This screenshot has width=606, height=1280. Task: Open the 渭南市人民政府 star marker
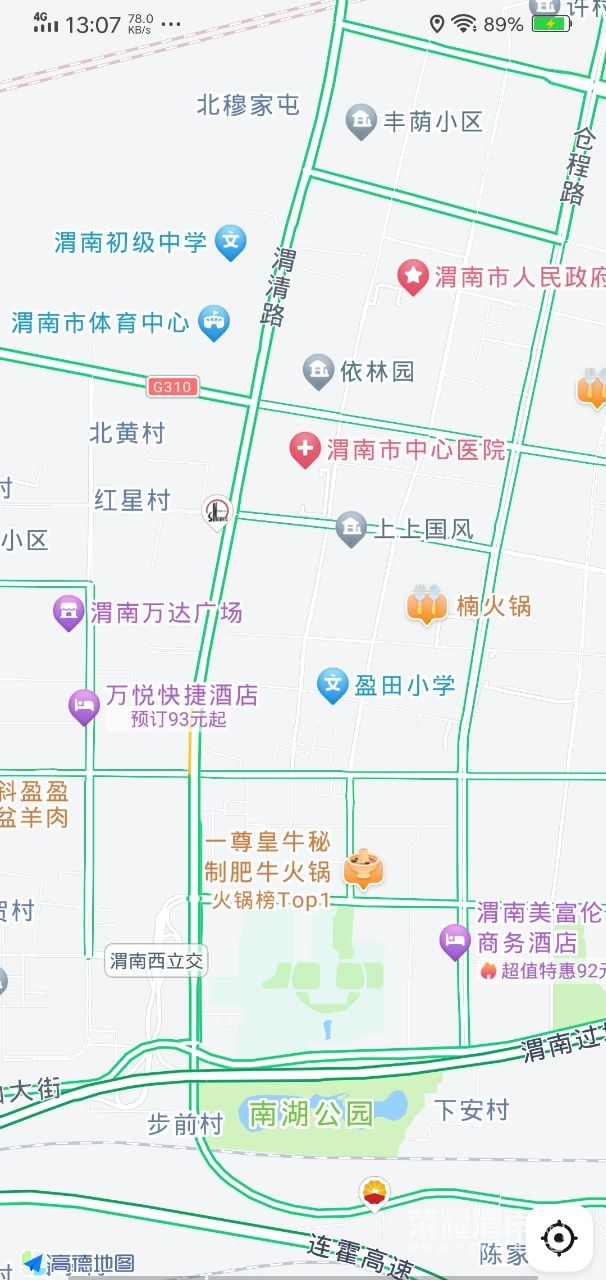[x=412, y=277]
